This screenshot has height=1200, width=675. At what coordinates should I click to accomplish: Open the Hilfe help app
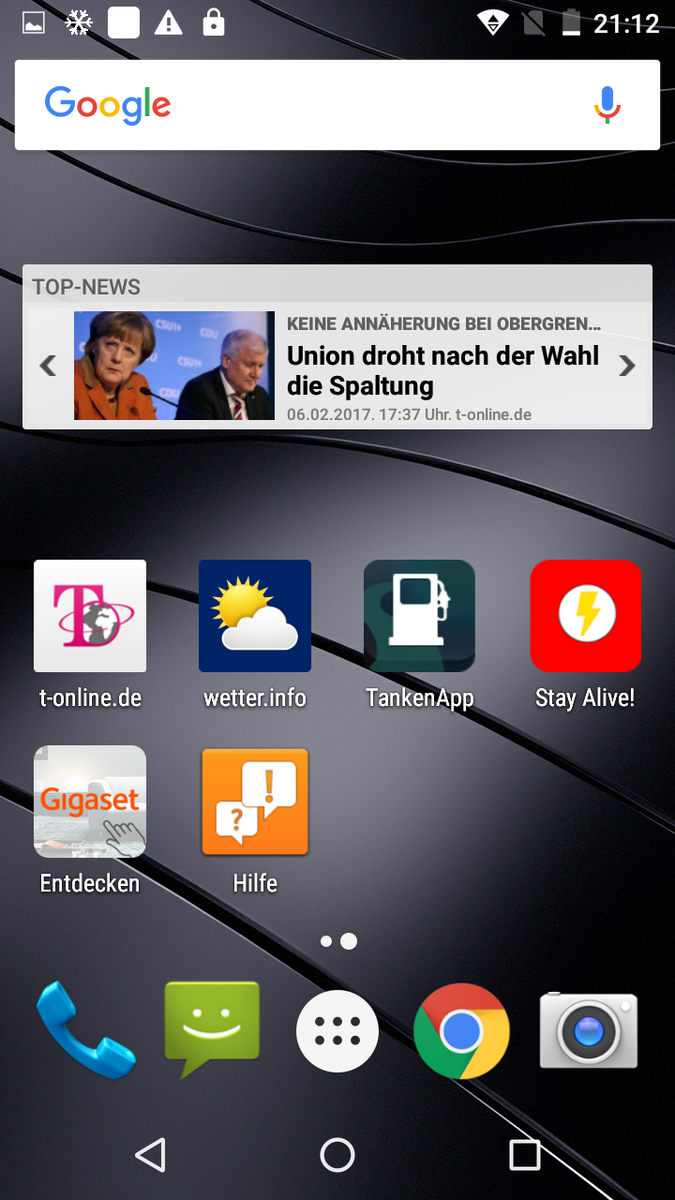pyautogui.click(x=255, y=802)
